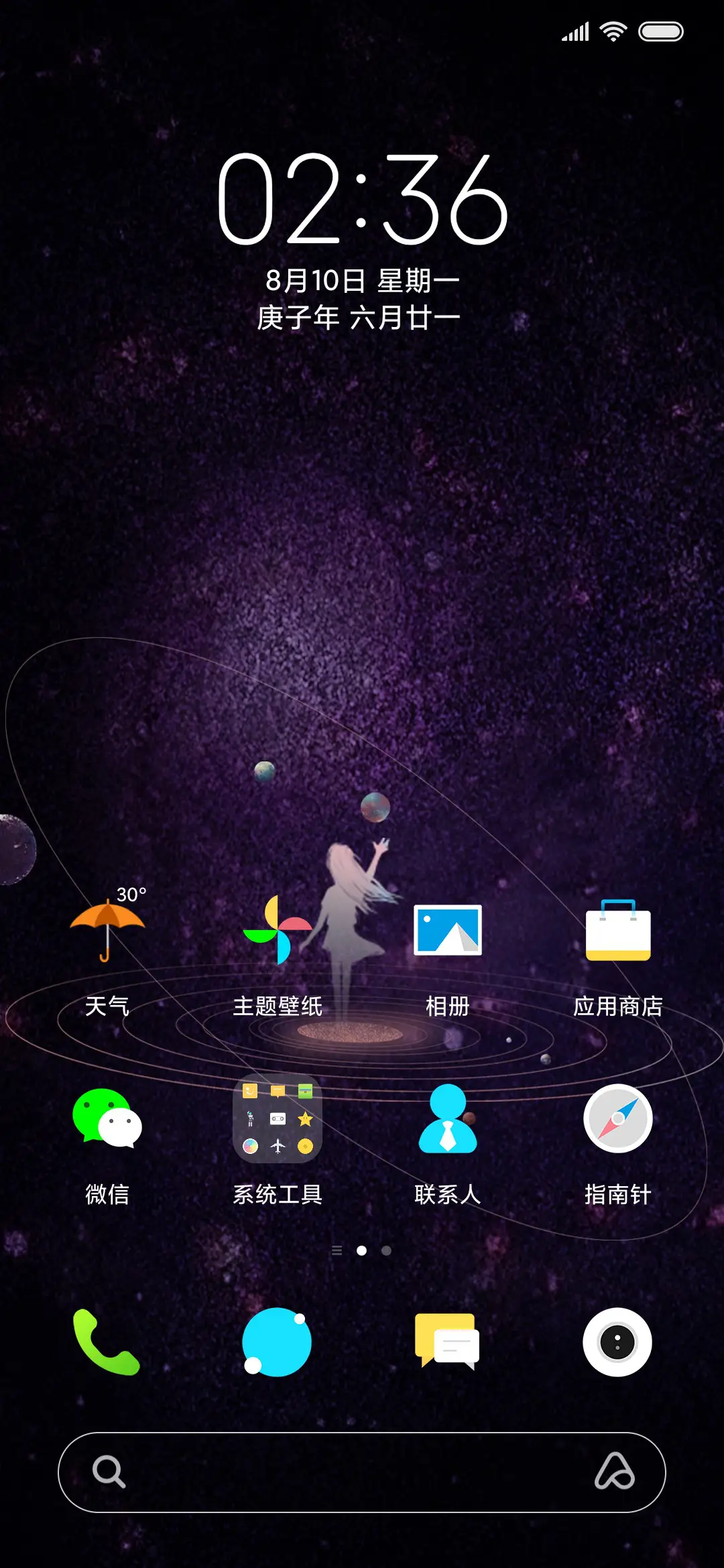The width and height of the screenshot is (724, 1568).
Task: Tap the battery indicator in the status bar
Action: [660, 29]
